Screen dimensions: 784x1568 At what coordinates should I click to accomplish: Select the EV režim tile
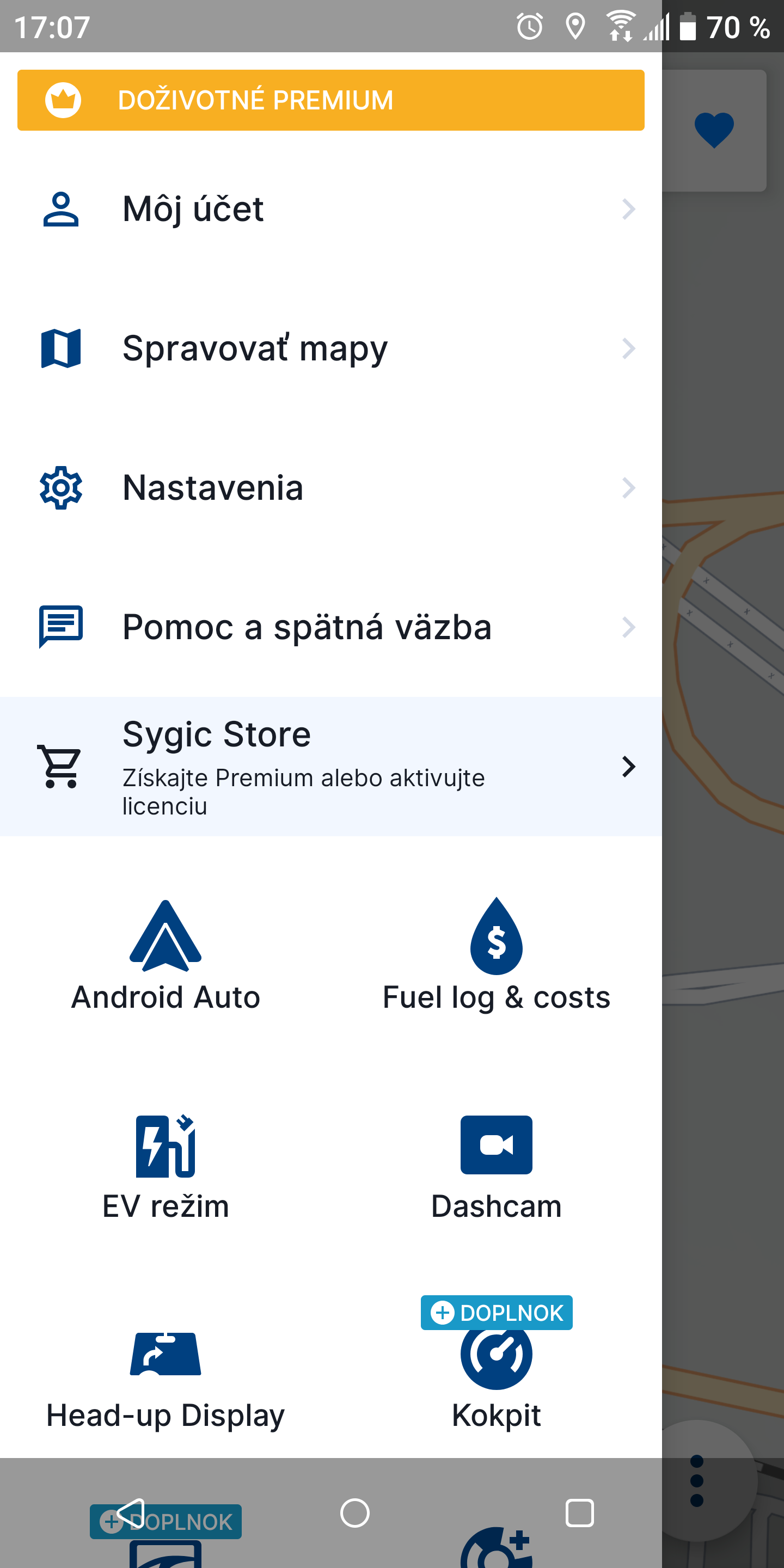point(166,1166)
